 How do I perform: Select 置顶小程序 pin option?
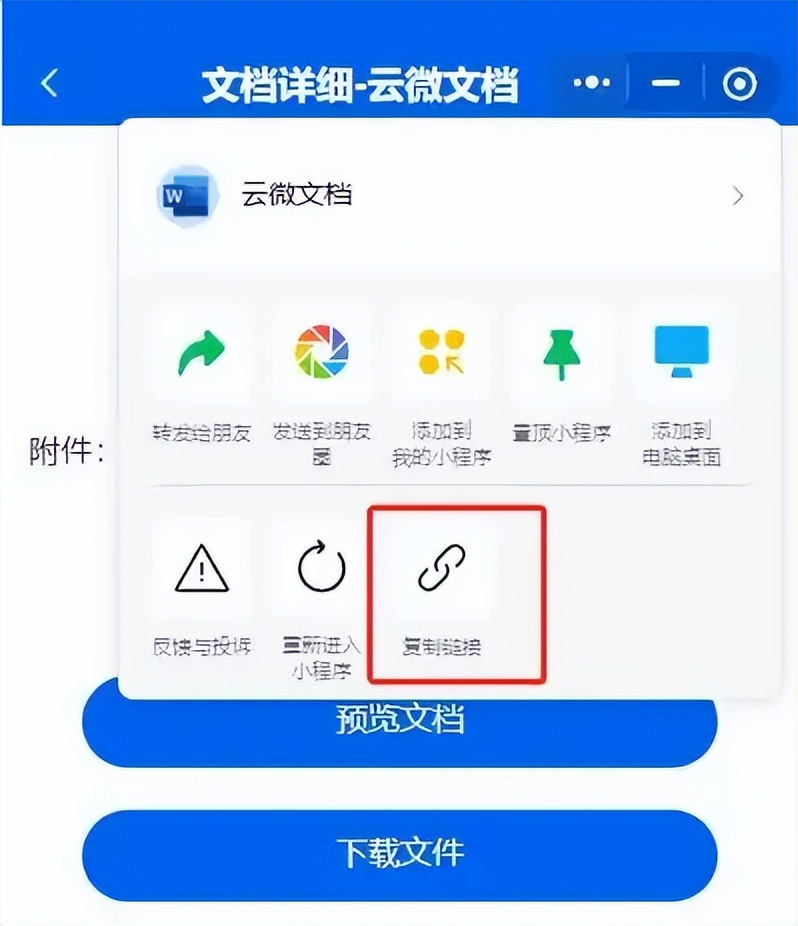click(x=561, y=355)
